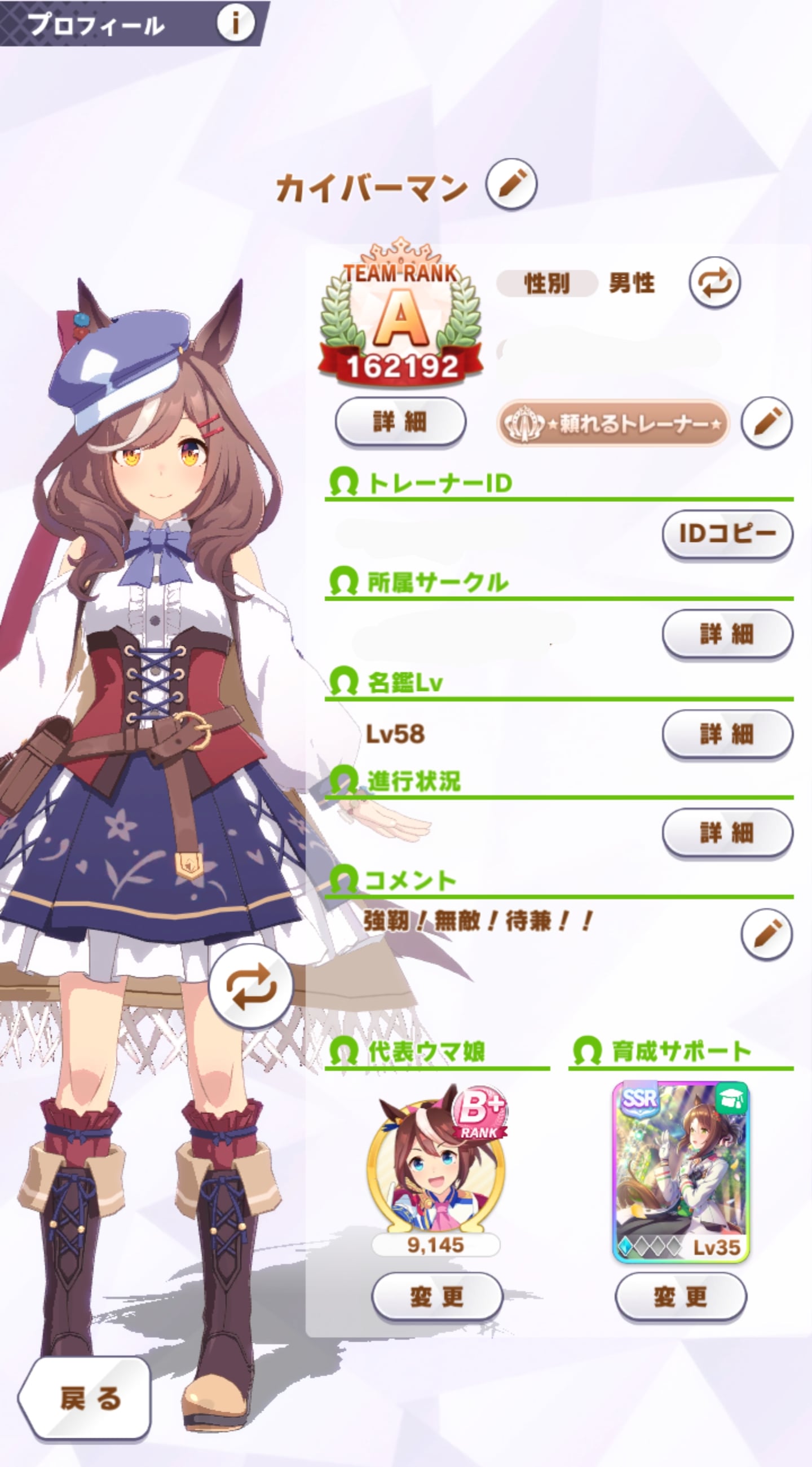Edit the profile comment
The width and height of the screenshot is (812, 1467).
(x=766, y=933)
